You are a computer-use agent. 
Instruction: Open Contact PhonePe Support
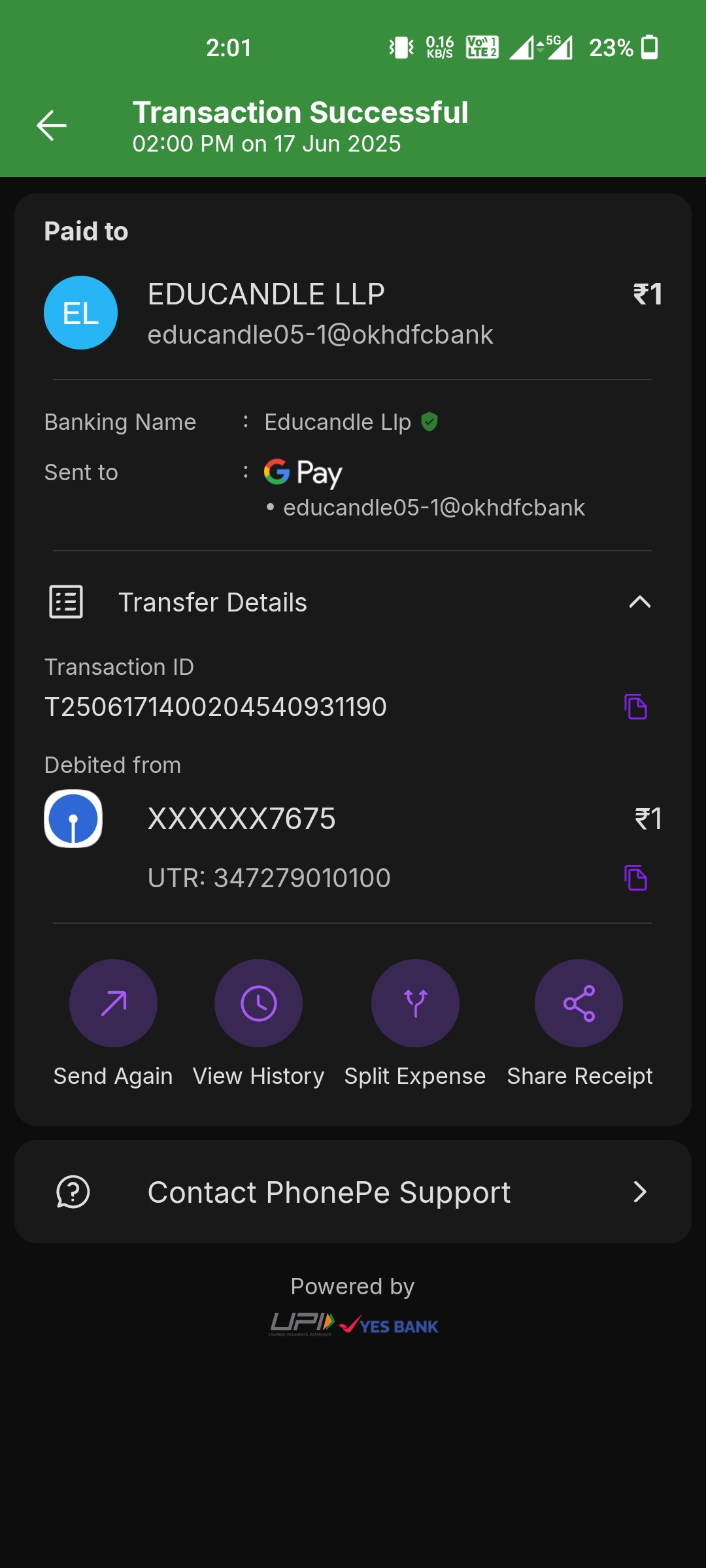point(353,1192)
